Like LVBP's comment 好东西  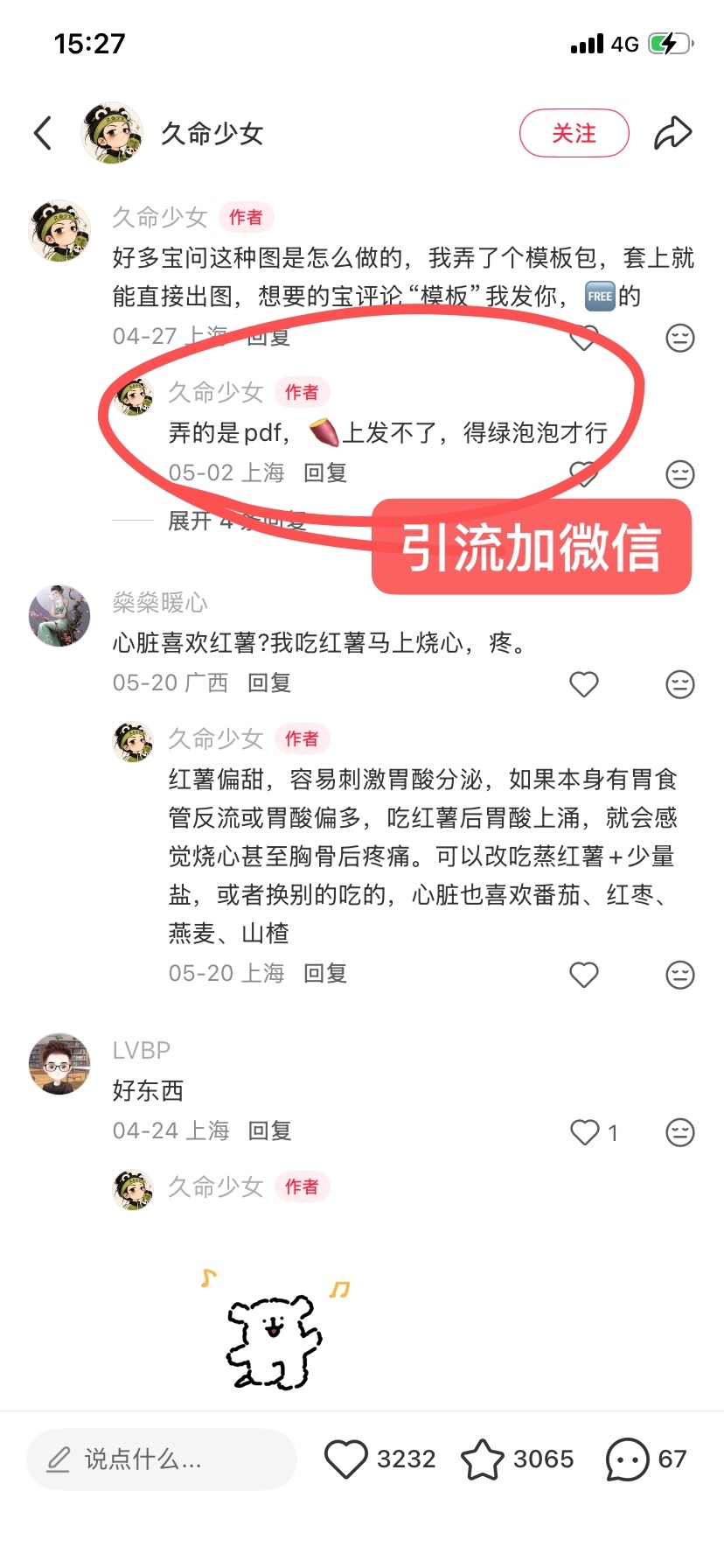pos(584,1132)
